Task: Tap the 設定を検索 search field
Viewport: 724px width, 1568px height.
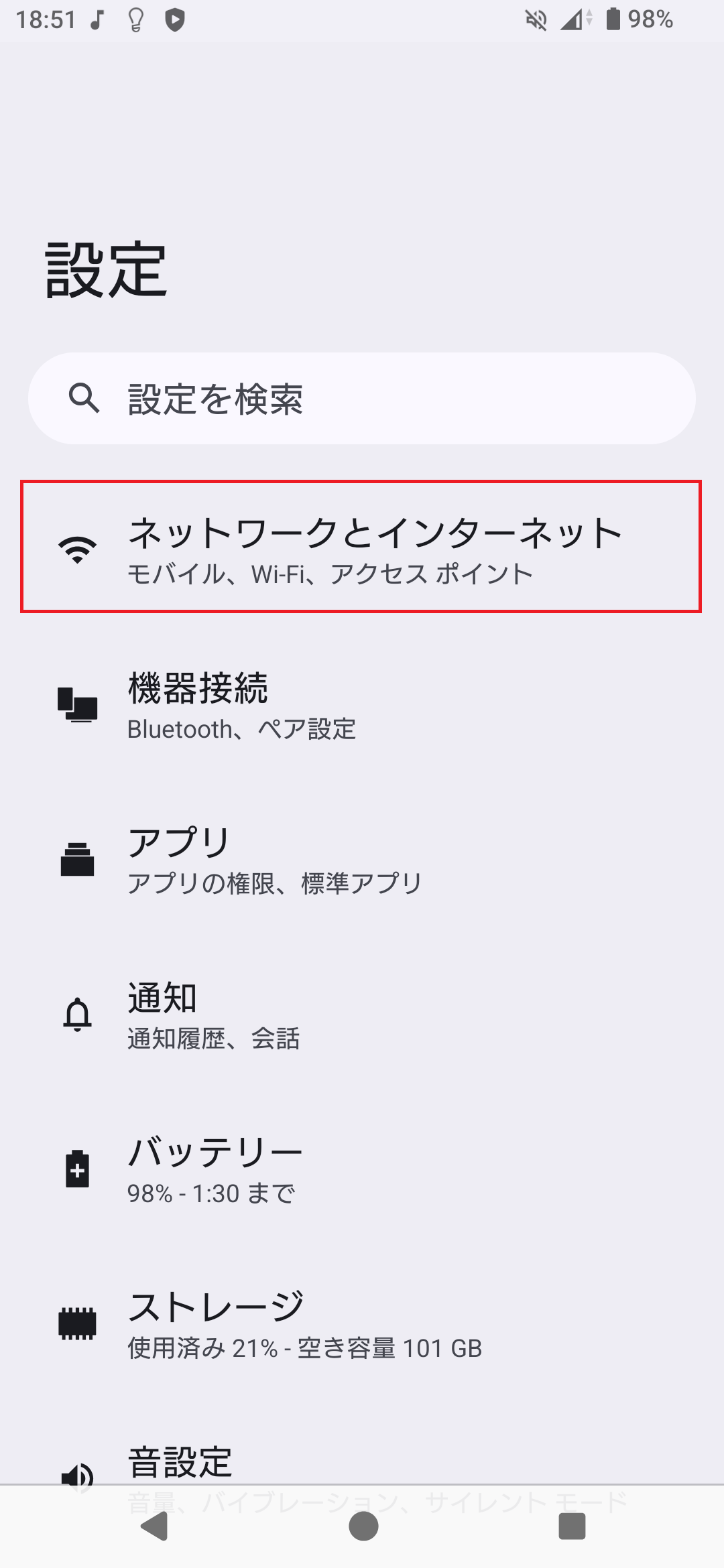Action: pyautogui.click(x=362, y=400)
